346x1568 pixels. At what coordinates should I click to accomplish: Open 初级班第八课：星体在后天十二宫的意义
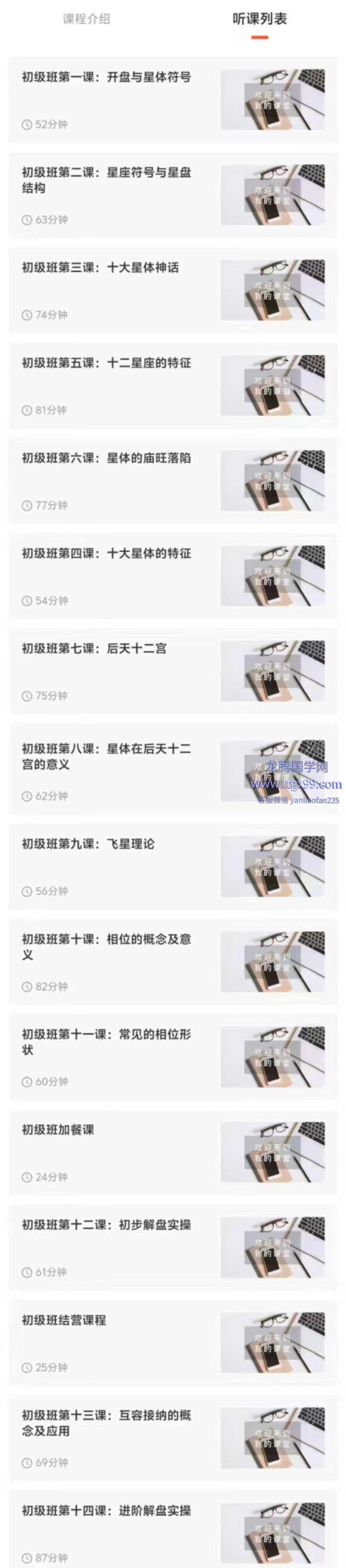(x=106, y=757)
